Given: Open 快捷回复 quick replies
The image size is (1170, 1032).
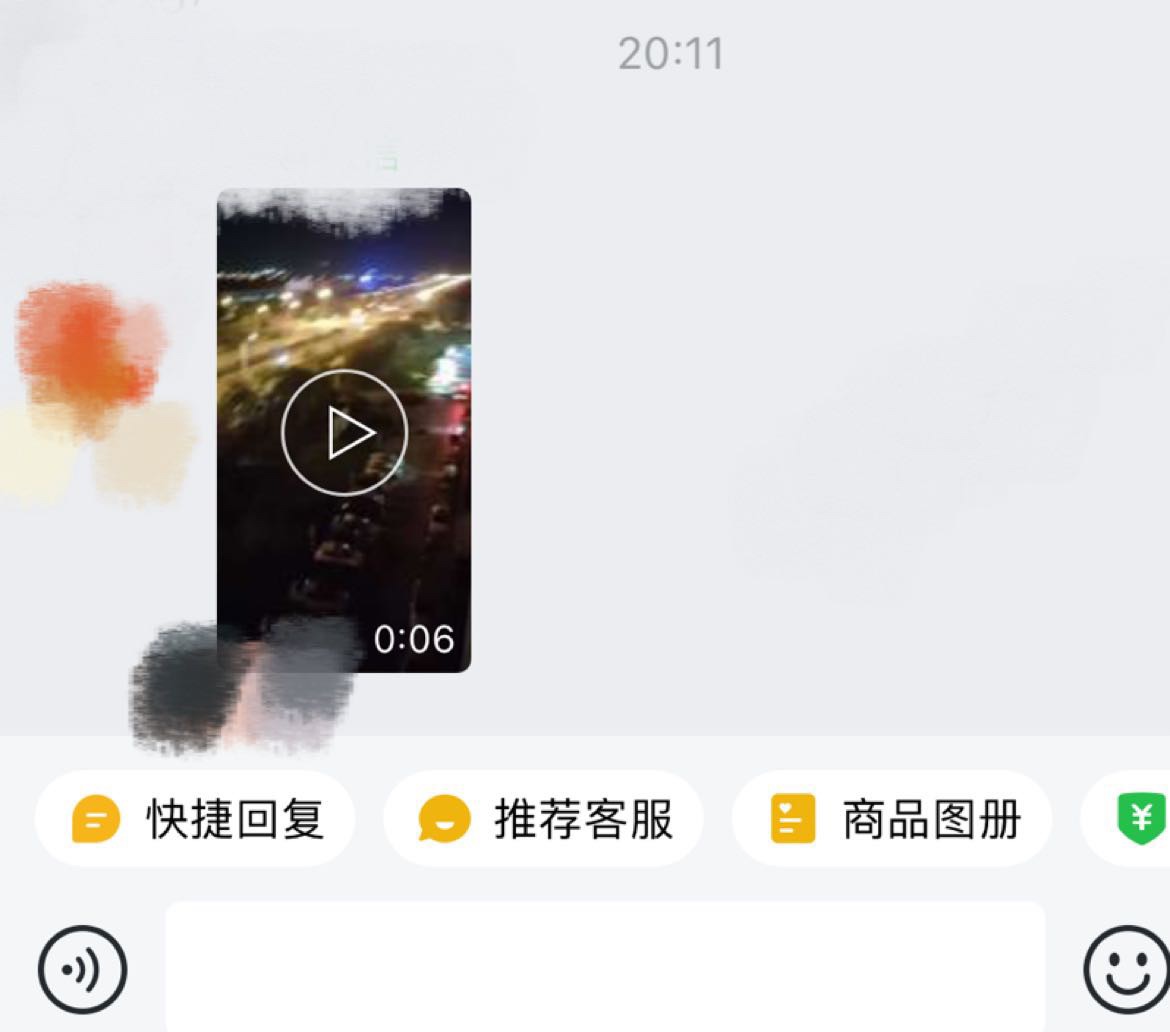Looking at the screenshot, I should coord(196,820).
